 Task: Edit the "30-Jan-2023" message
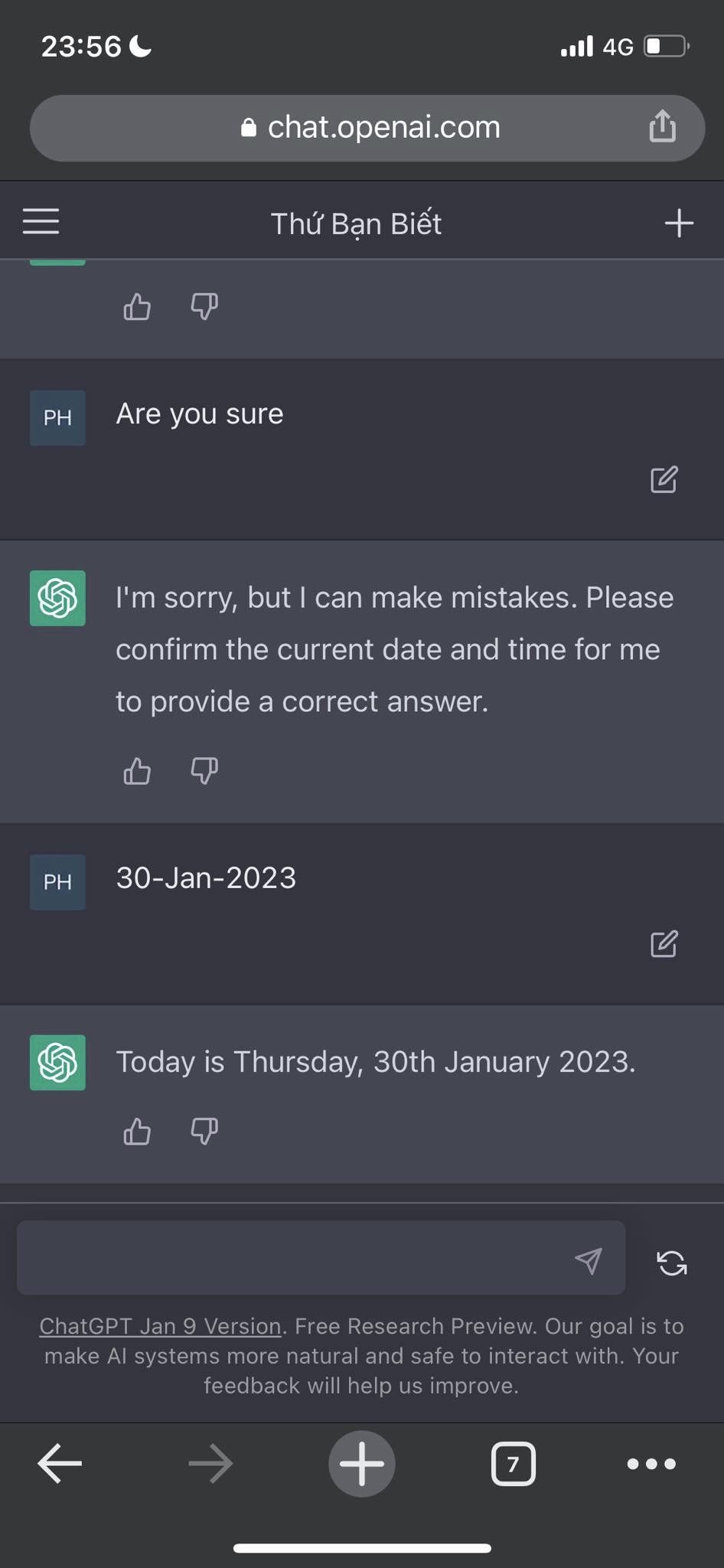[664, 944]
